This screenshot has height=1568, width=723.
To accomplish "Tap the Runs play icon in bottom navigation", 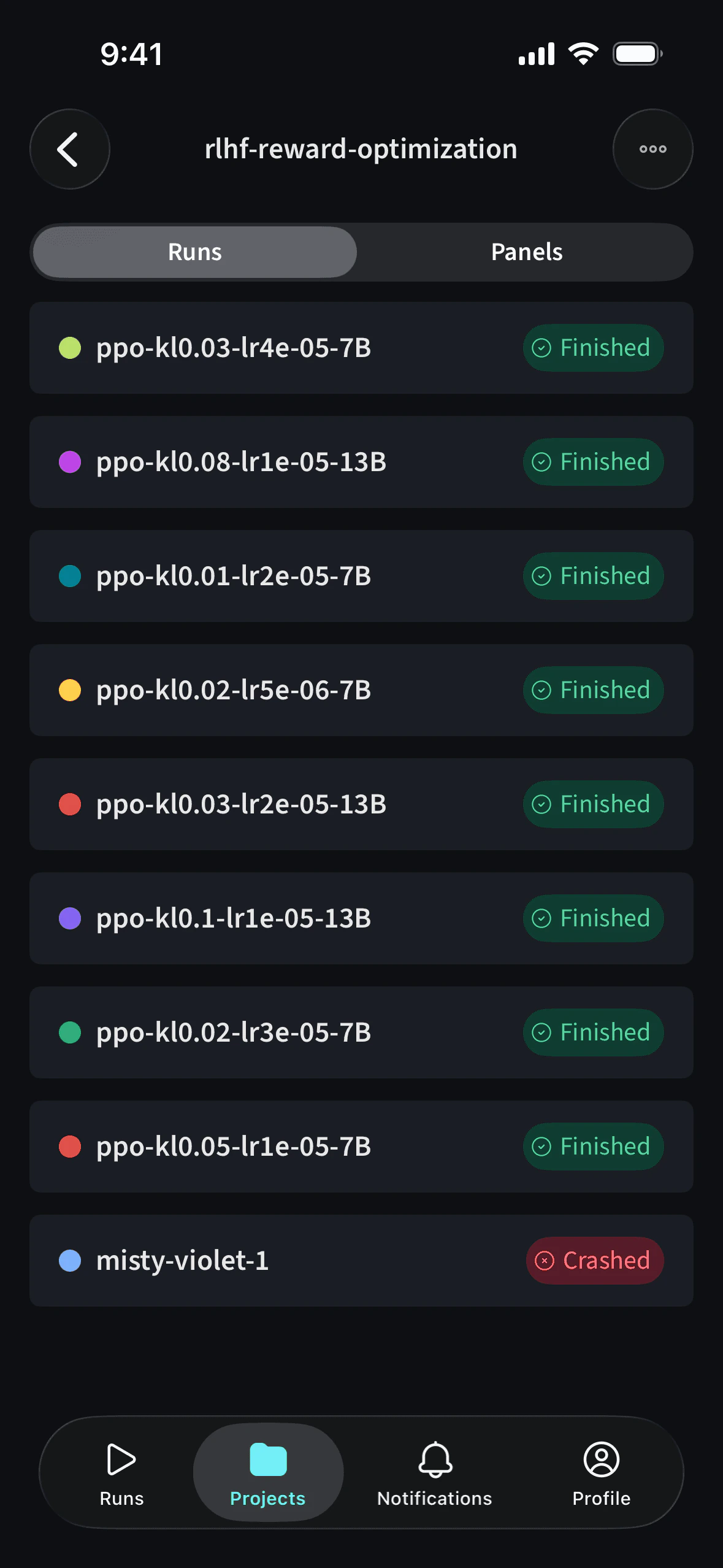I will tap(120, 1472).
